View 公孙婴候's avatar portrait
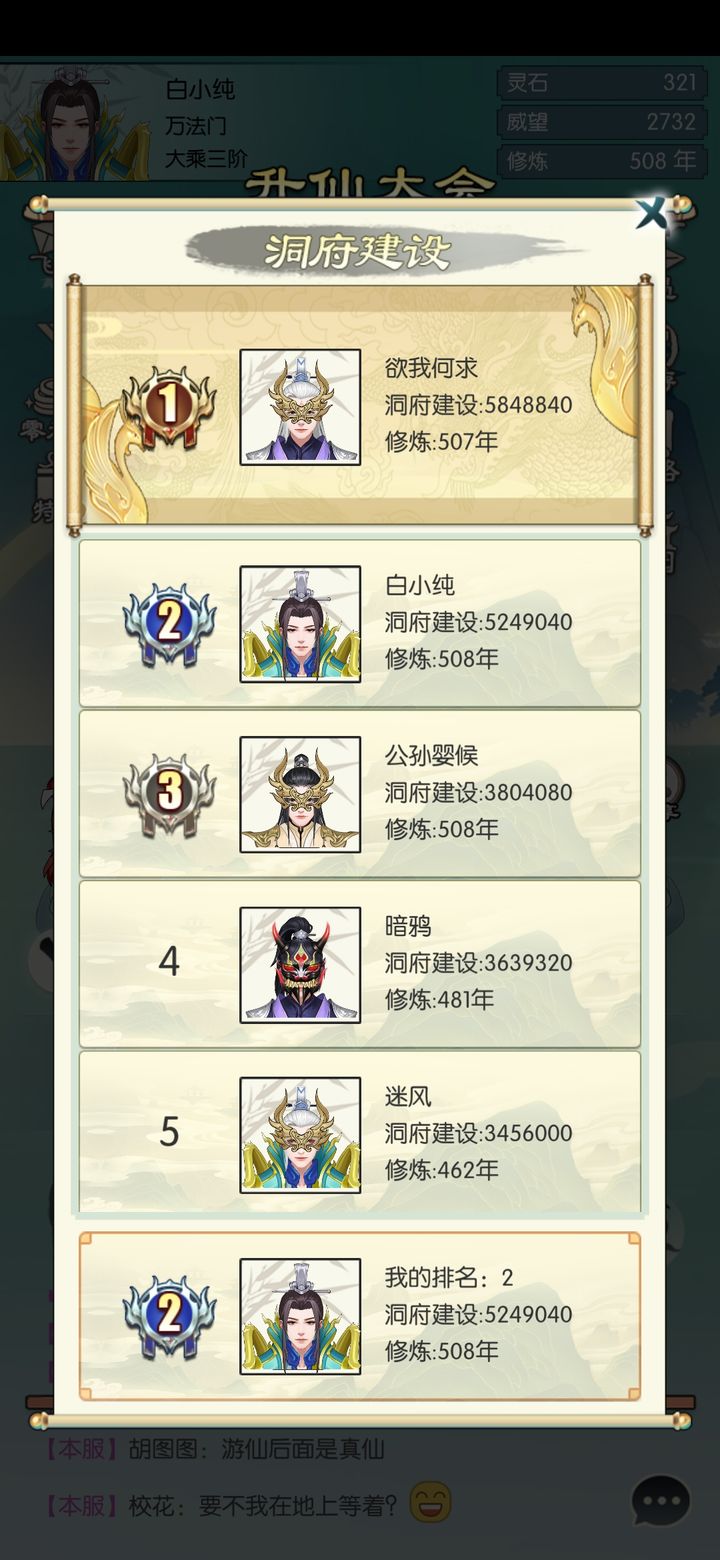 tap(300, 793)
